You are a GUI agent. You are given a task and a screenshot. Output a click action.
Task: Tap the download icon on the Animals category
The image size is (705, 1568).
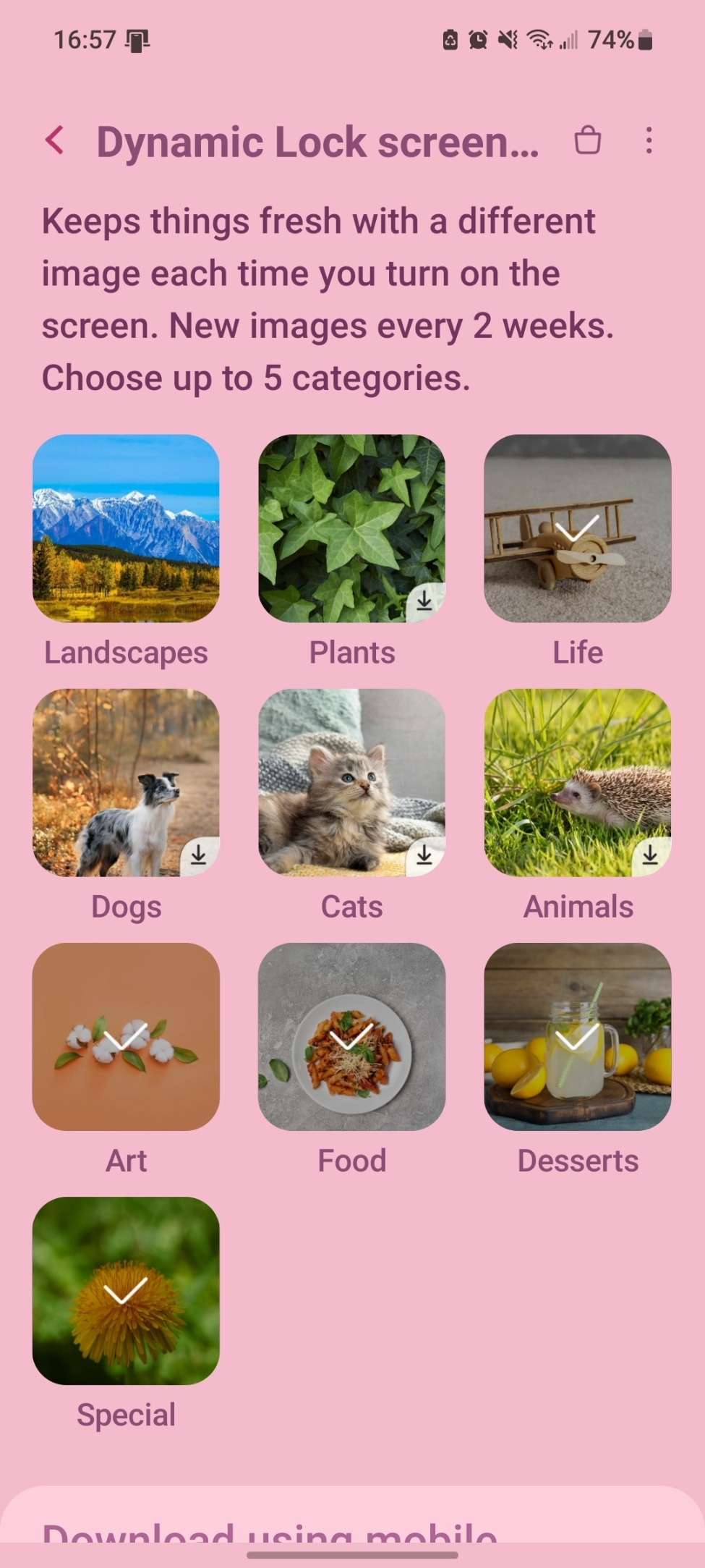tap(651, 853)
